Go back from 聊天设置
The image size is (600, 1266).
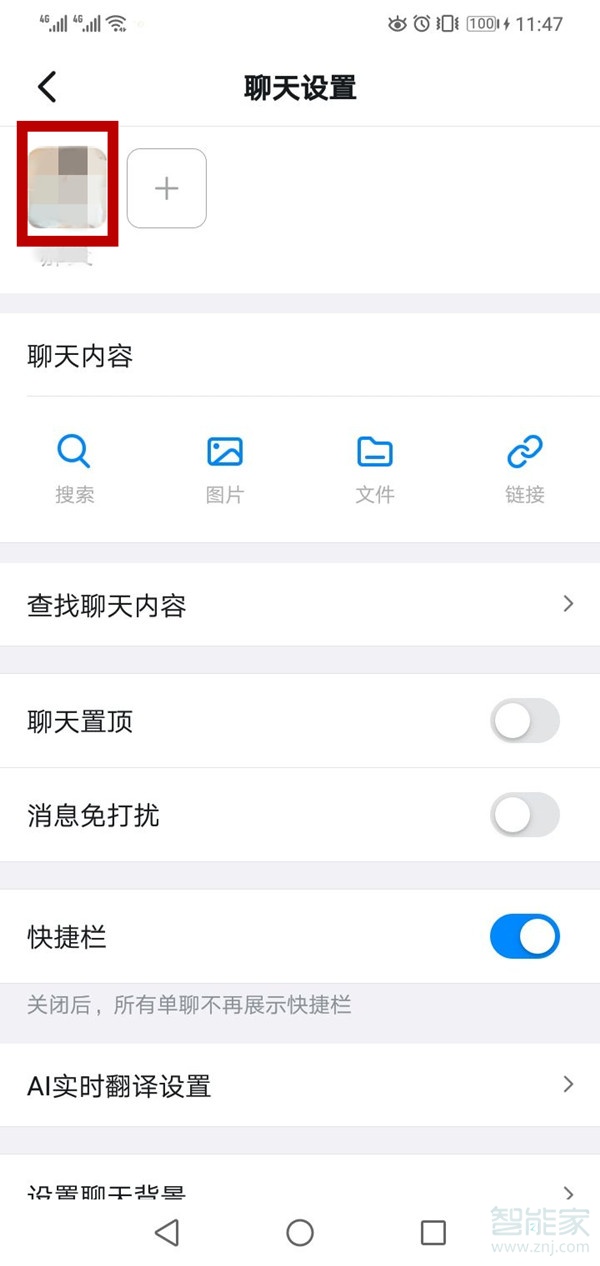coord(47,87)
